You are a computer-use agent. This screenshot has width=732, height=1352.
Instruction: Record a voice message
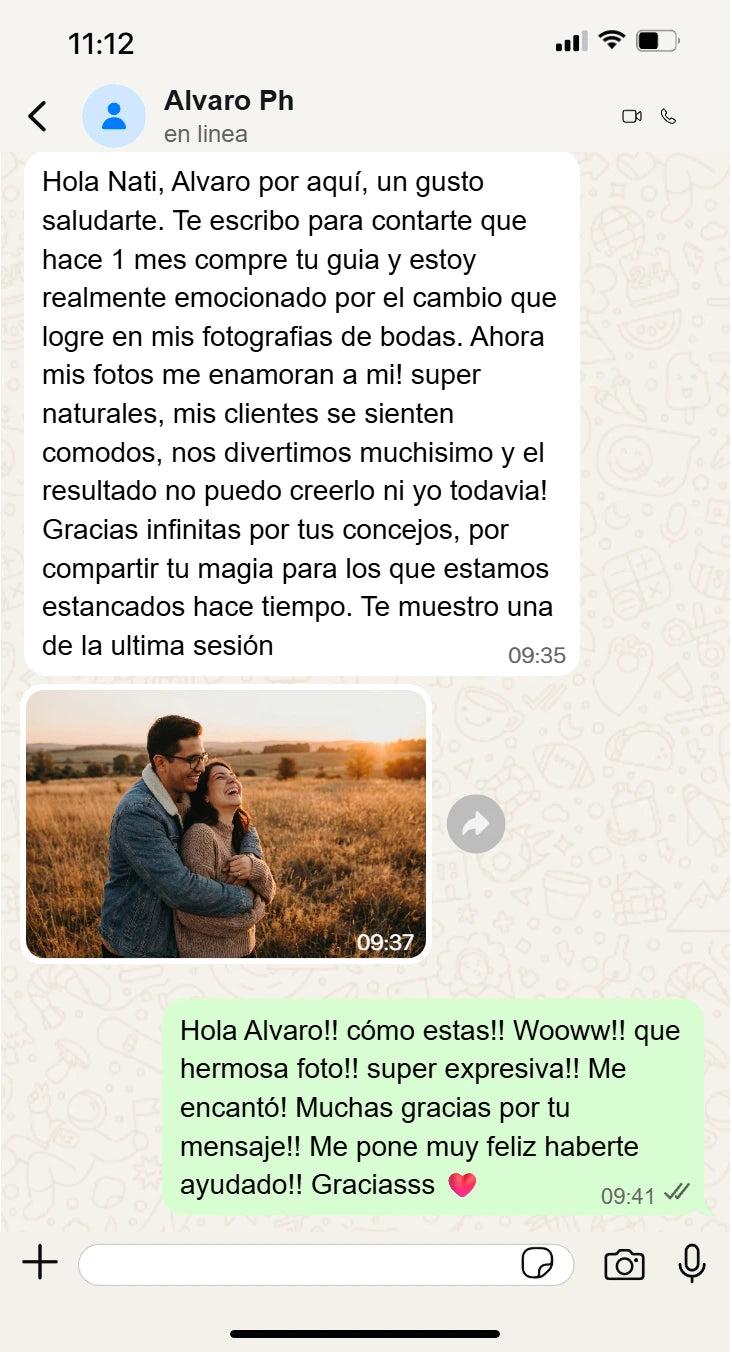pyautogui.click(x=692, y=1264)
